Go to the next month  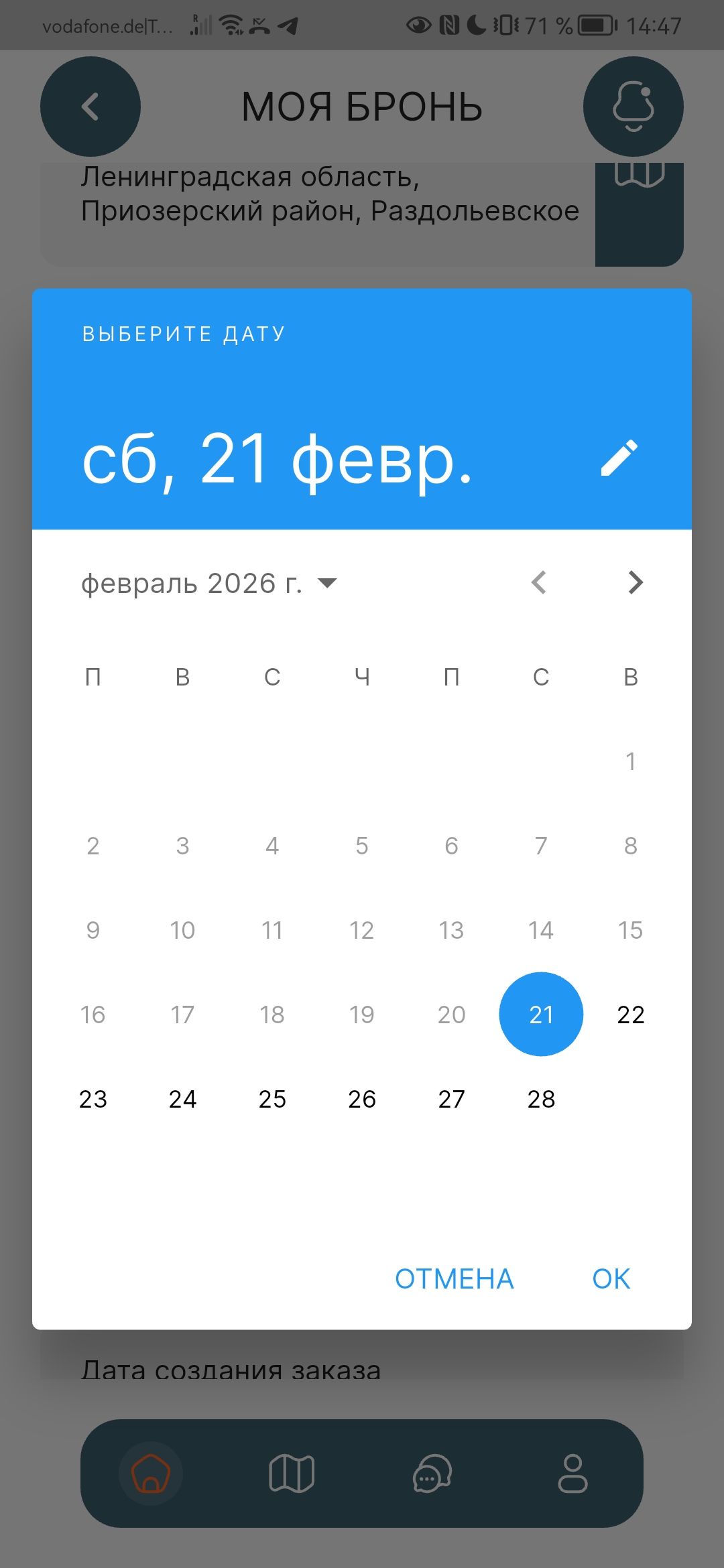pyautogui.click(x=635, y=582)
